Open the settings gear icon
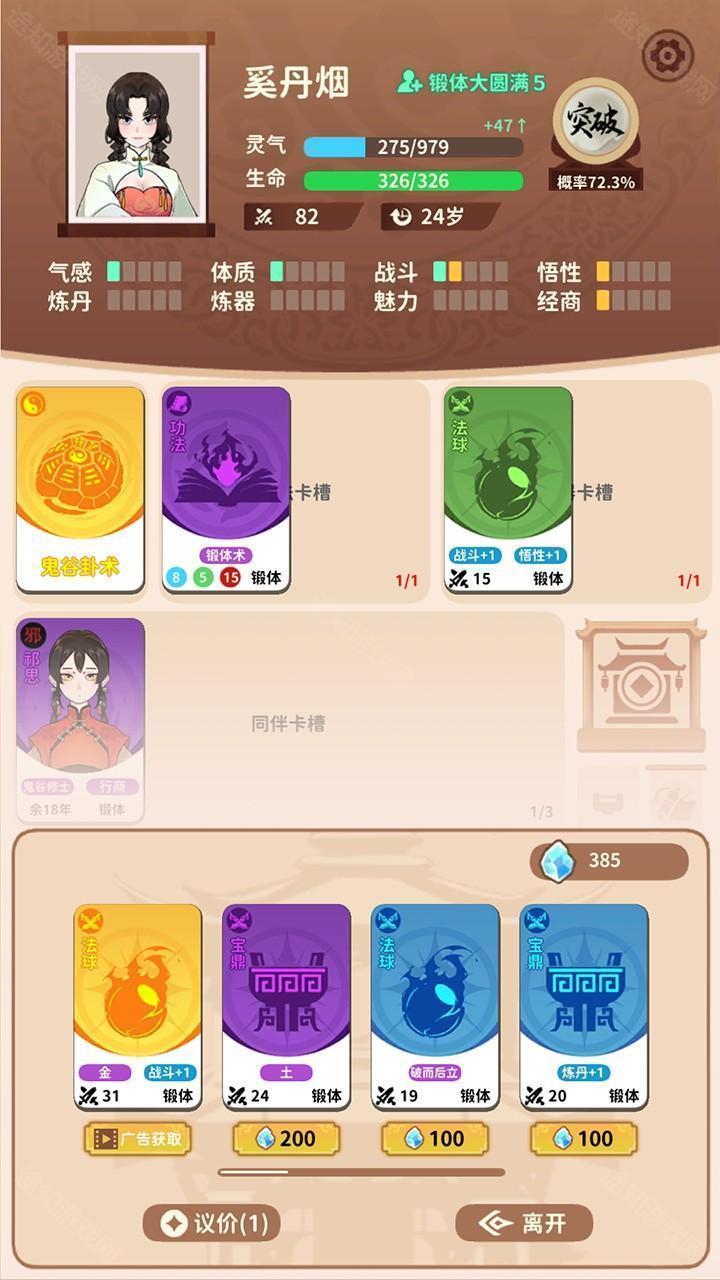Screen dimensions: 720x1280 667,56
